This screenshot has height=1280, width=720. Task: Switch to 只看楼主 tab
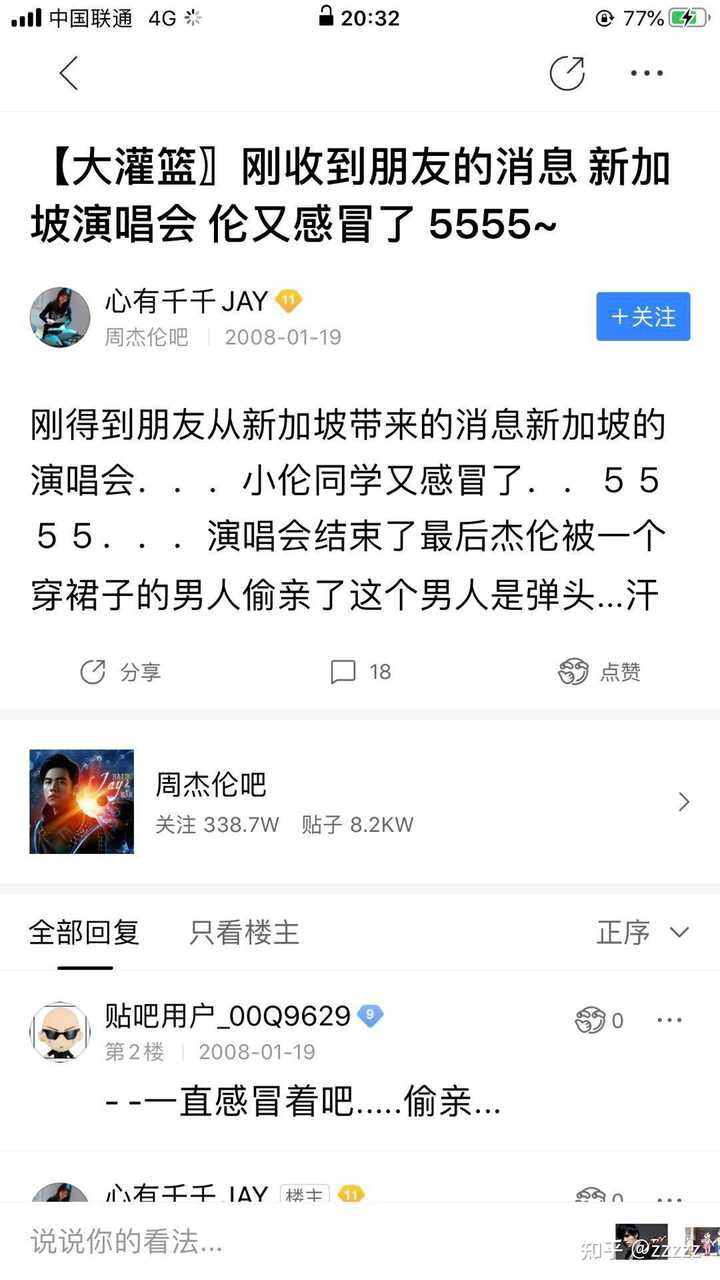pos(244,933)
